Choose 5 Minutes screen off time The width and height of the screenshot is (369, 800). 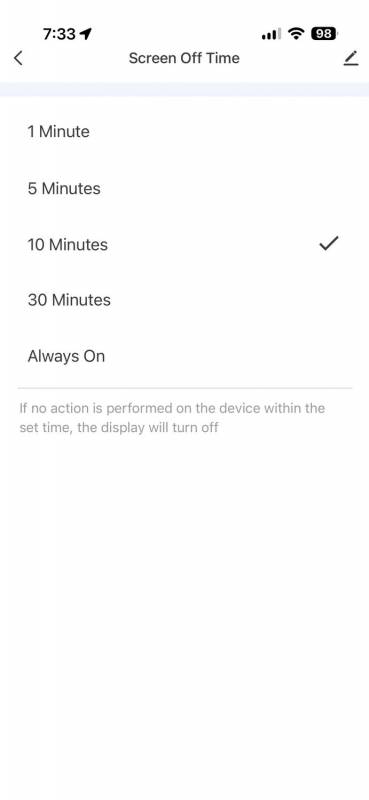[x=184, y=188]
